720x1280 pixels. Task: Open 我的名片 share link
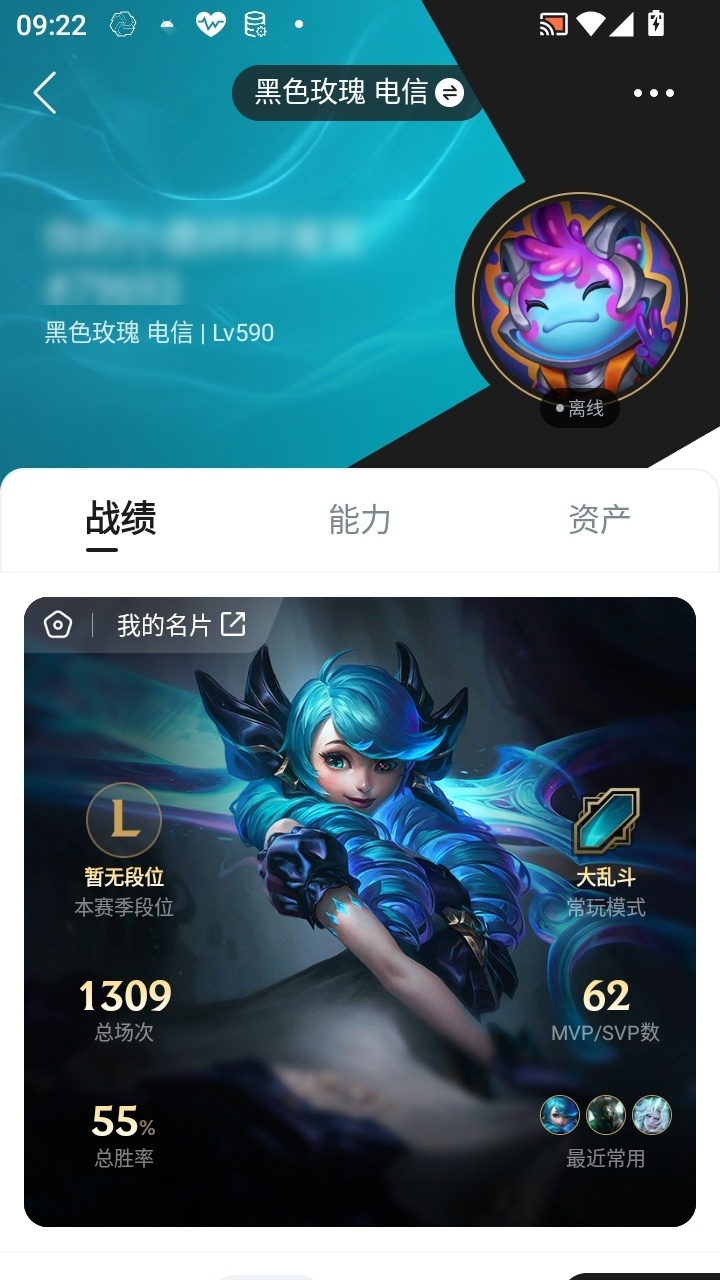click(x=181, y=625)
